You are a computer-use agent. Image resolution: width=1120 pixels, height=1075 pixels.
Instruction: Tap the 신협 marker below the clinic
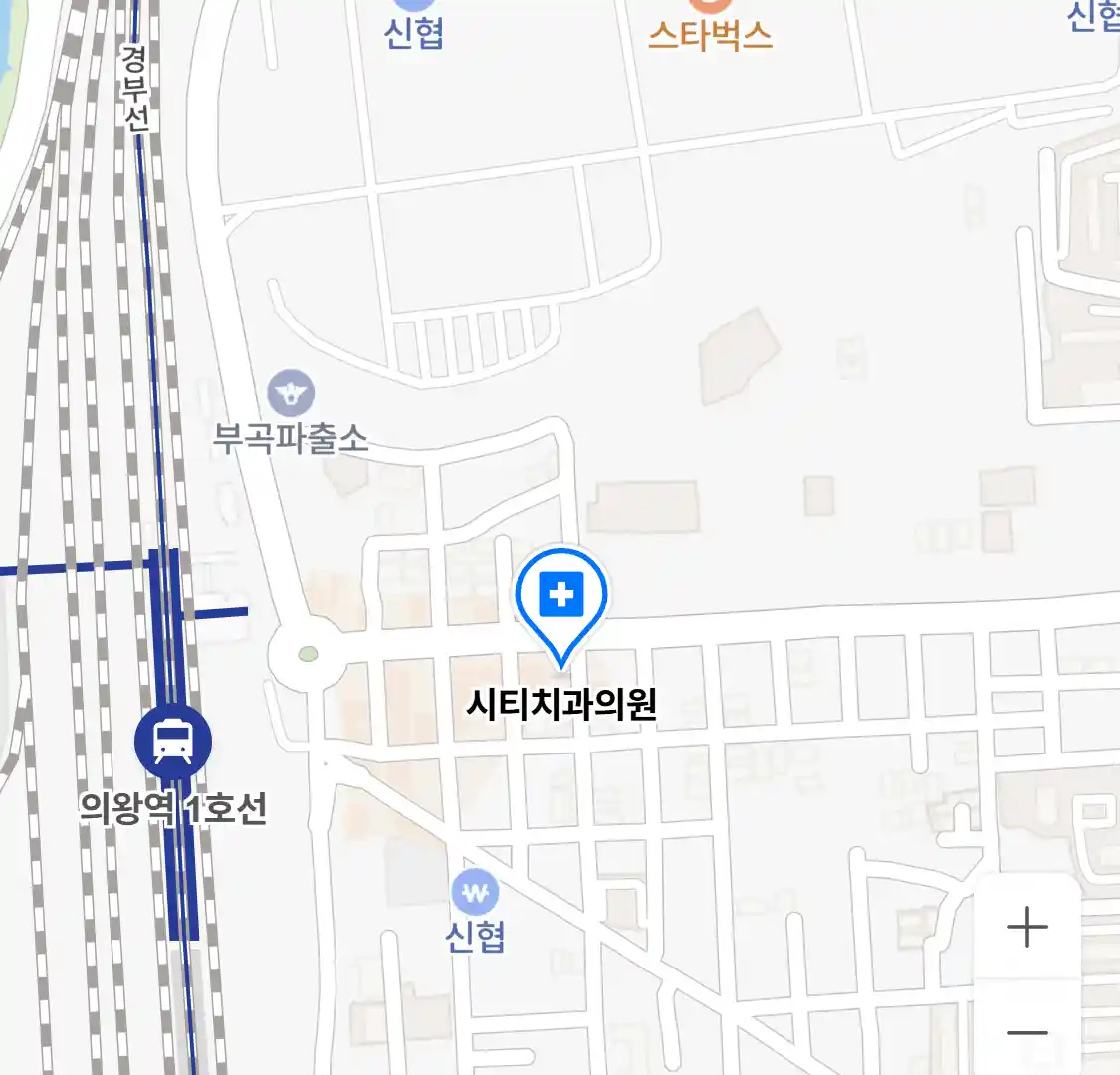coord(475,893)
